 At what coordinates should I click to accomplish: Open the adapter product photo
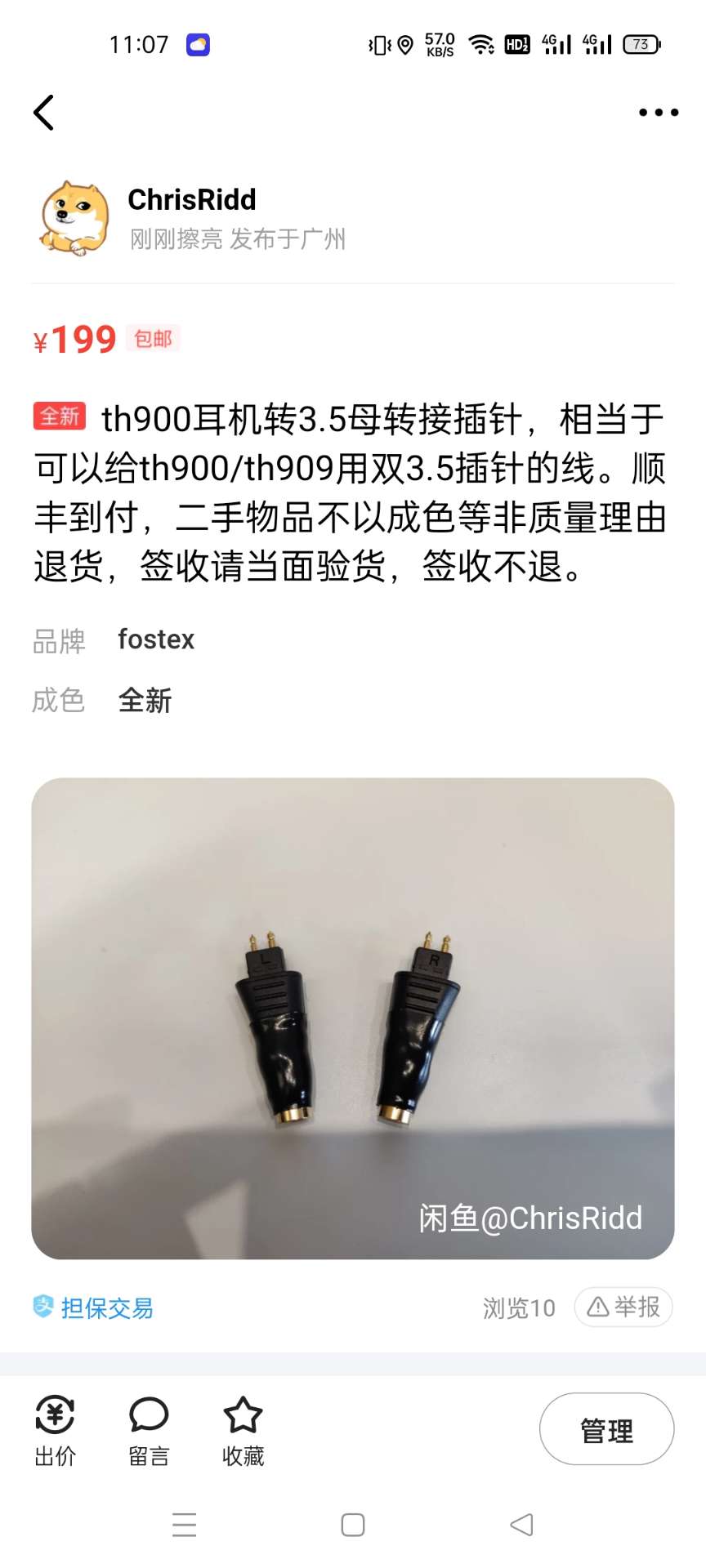tap(353, 1018)
